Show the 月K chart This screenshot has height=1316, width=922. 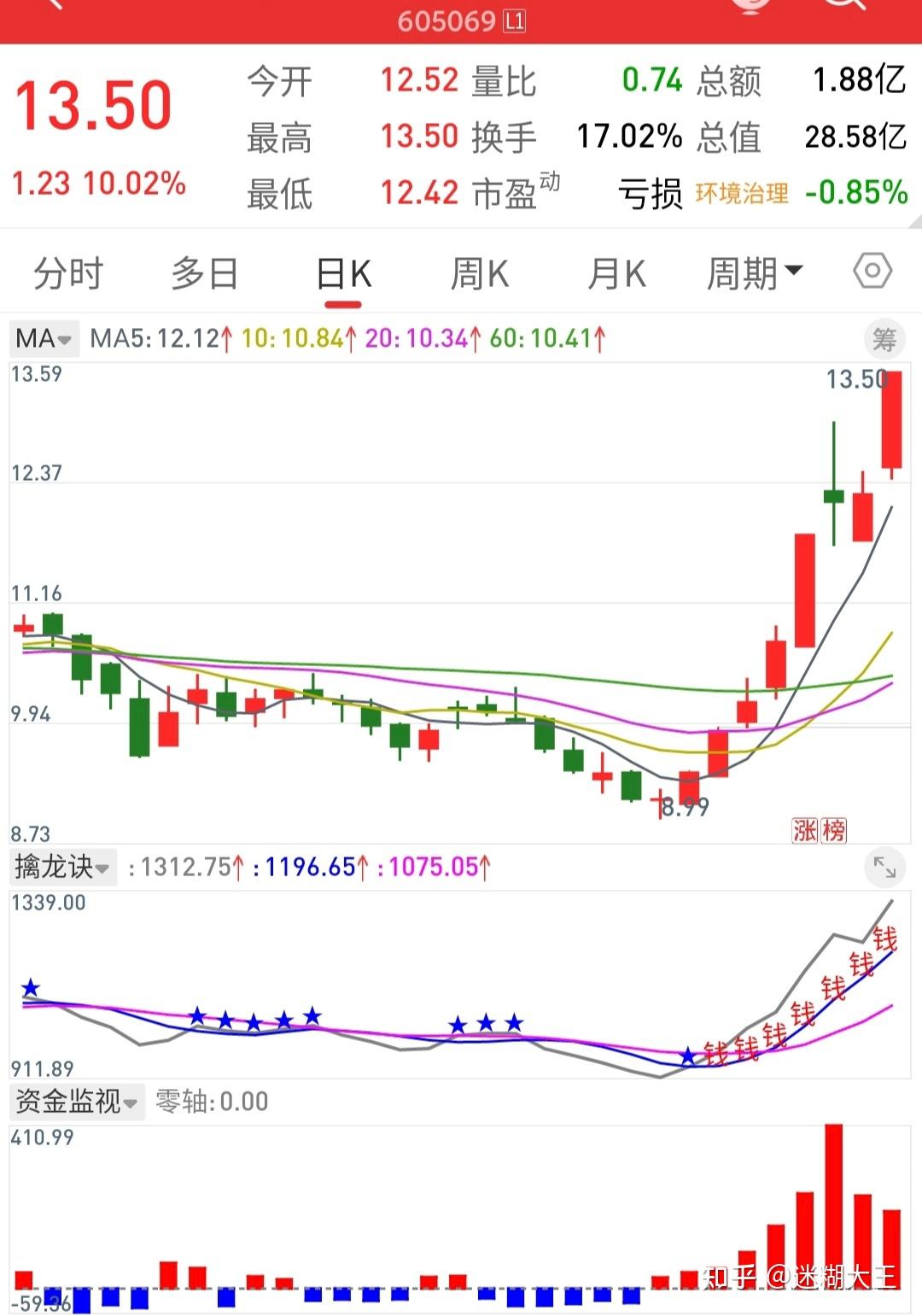616,274
